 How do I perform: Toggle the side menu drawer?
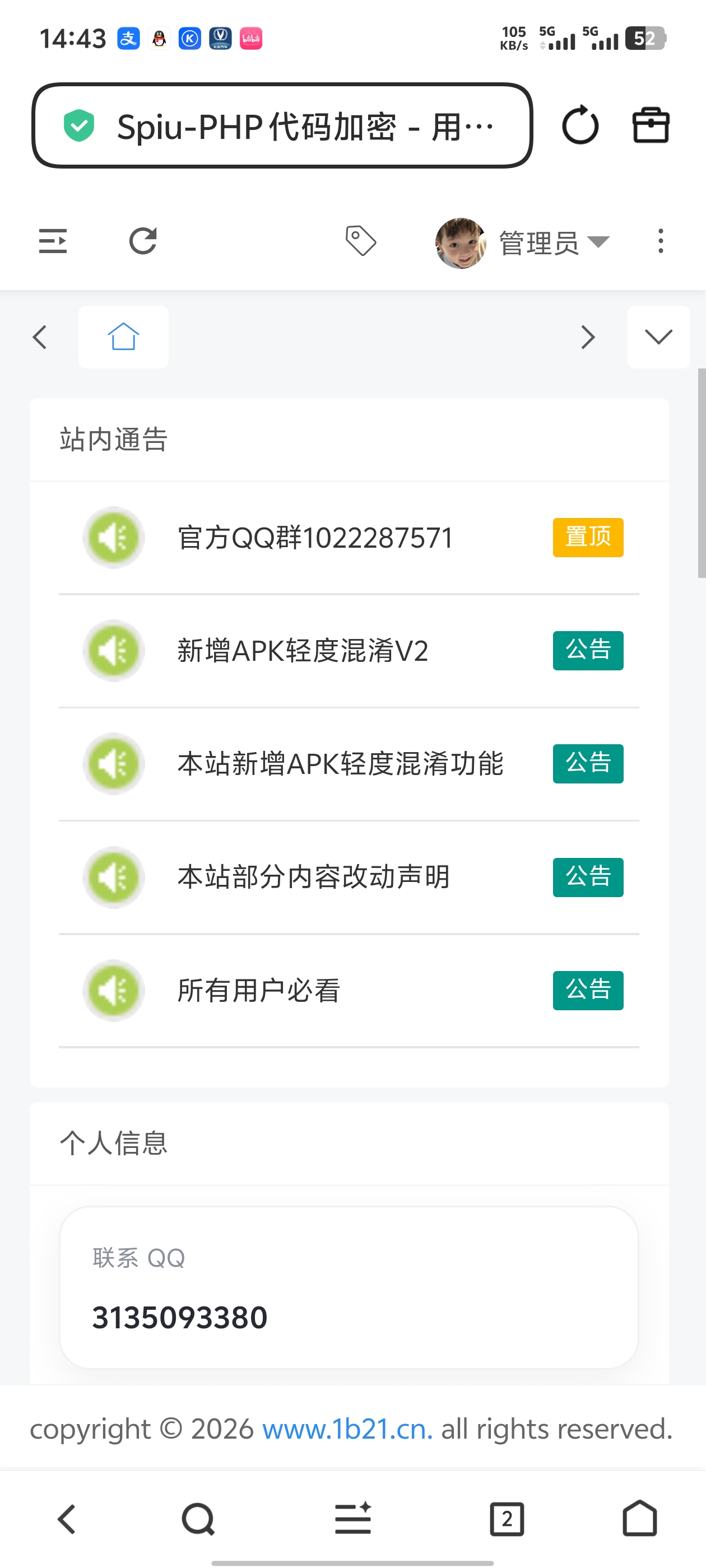coord(53,241)
